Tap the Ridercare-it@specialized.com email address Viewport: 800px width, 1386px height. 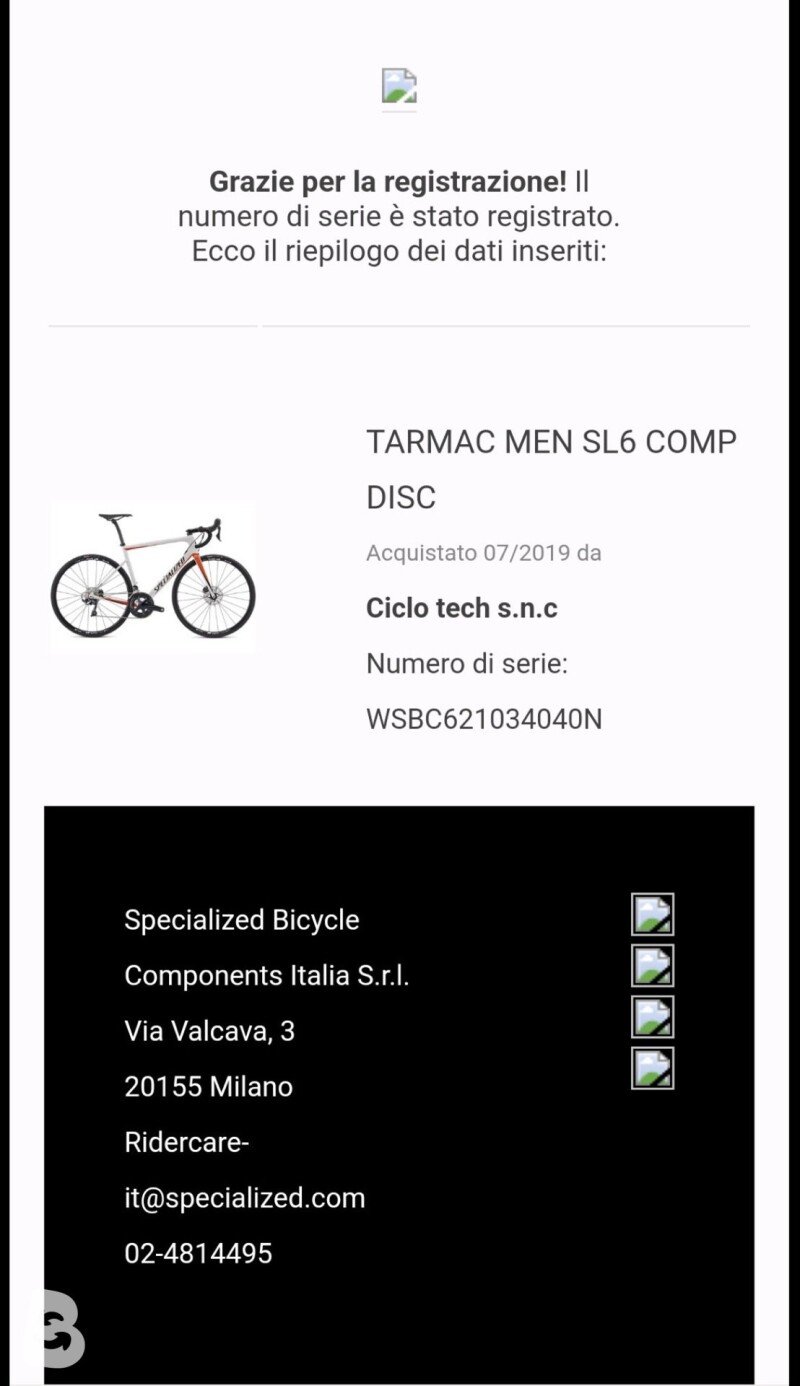tap(244, 1169)
